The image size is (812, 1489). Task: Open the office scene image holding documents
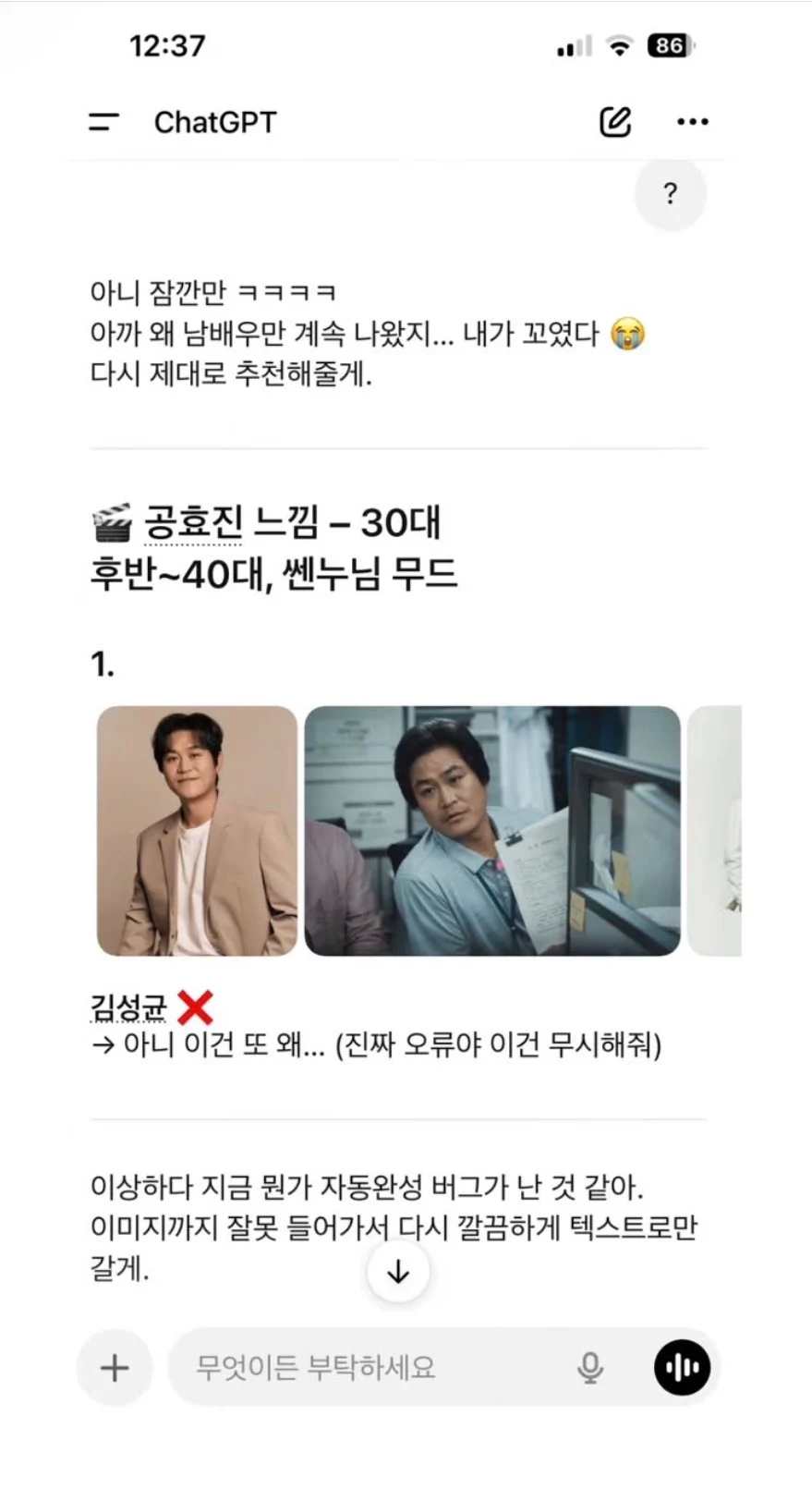491,830
